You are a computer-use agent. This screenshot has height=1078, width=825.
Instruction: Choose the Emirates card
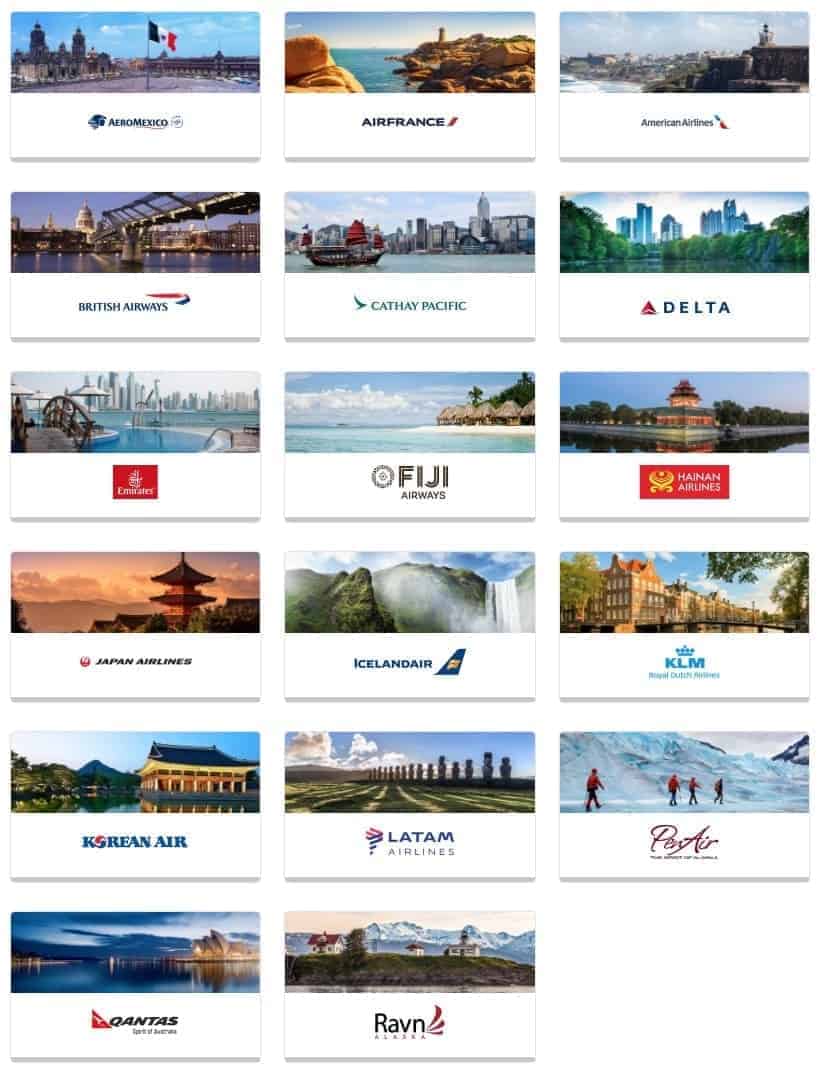[135, 482]
